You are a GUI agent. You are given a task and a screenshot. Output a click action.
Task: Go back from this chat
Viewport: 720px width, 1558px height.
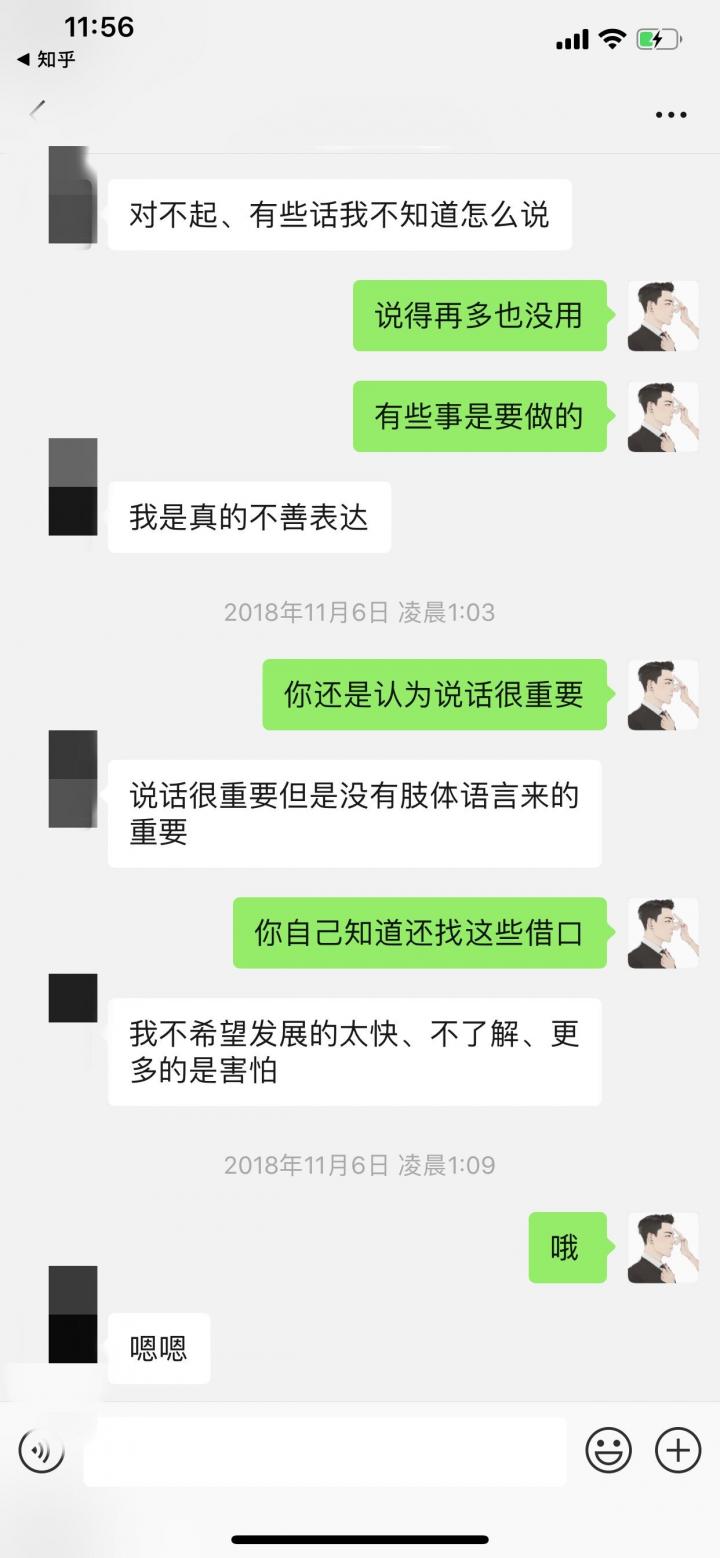pyautogui.click(x=37, y=111)
